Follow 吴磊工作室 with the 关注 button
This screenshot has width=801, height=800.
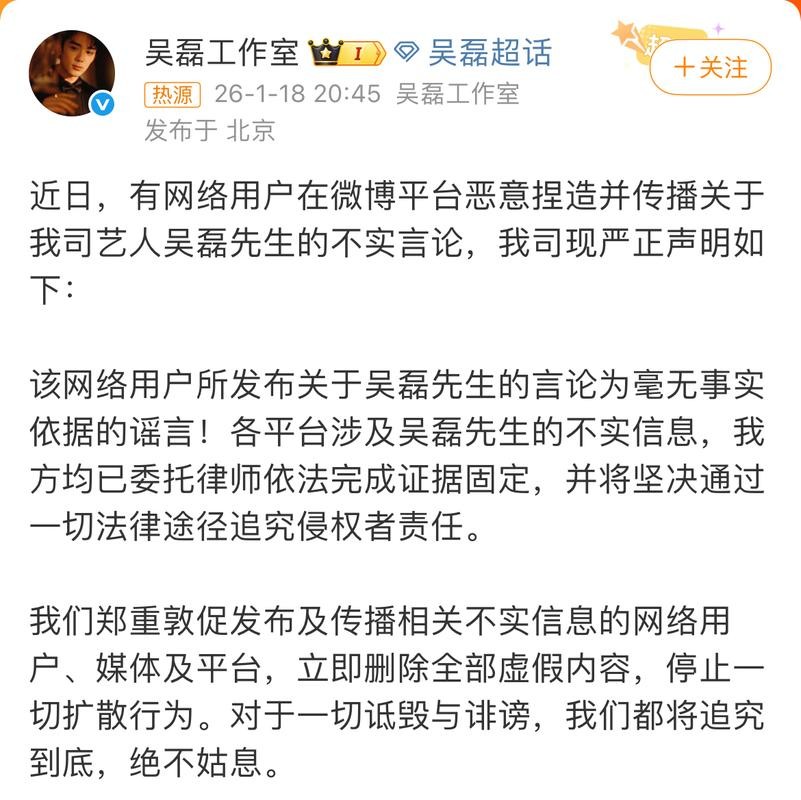tap(711, 67)
